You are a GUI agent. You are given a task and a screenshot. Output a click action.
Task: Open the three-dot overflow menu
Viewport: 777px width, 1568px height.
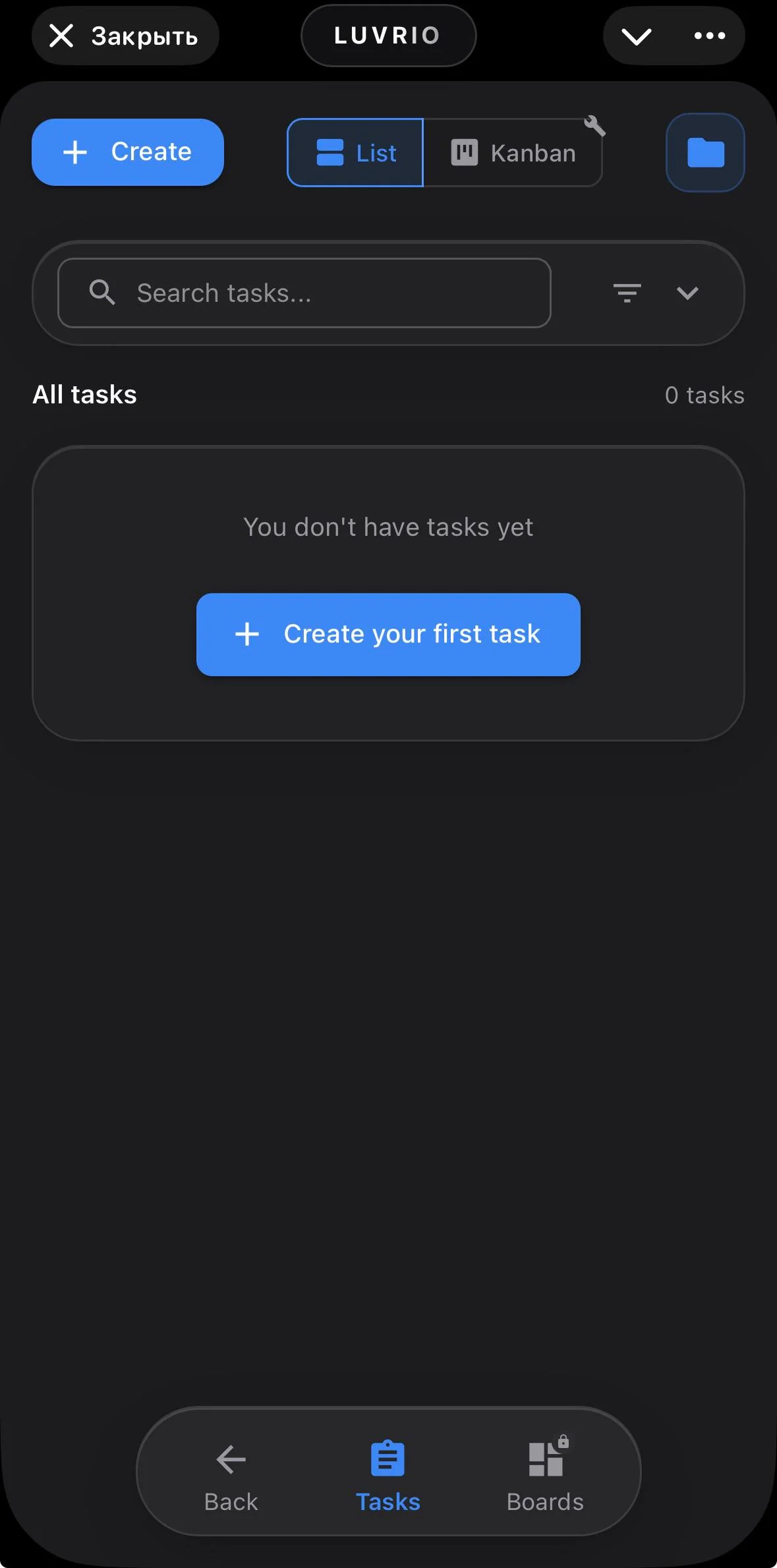[710, 36]
